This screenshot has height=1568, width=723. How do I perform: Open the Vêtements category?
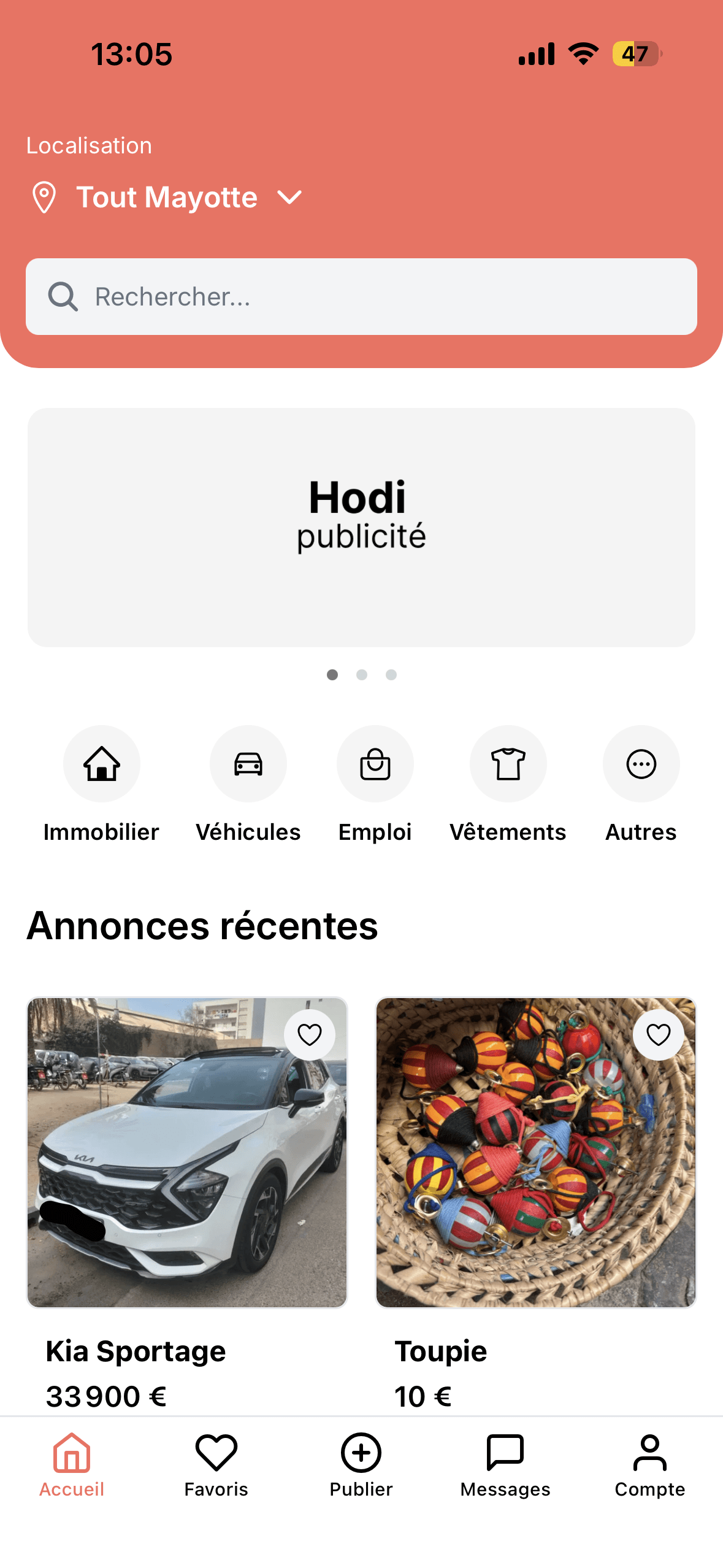pyautogui.click(x=508, y=764)
